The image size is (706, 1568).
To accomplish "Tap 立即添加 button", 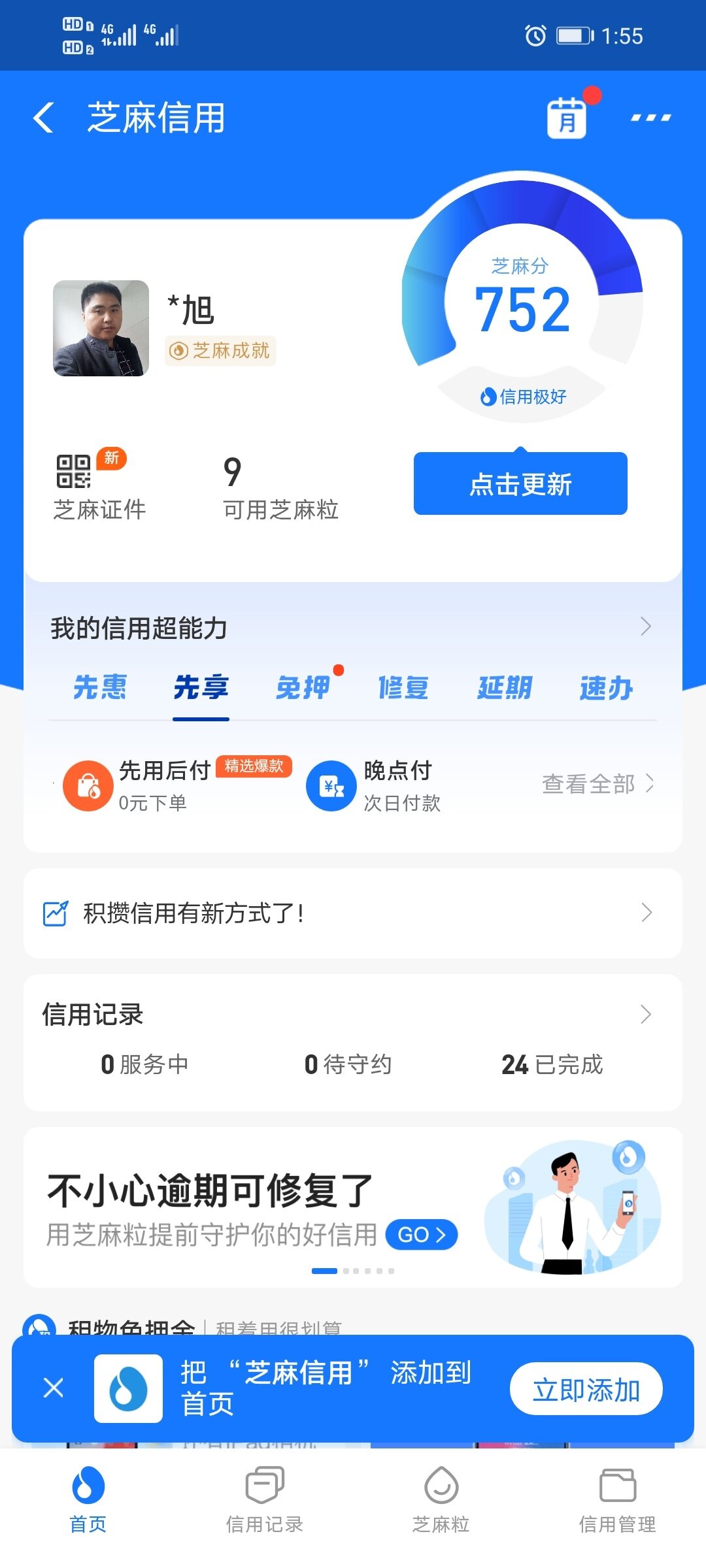I will pos(586,1389).
